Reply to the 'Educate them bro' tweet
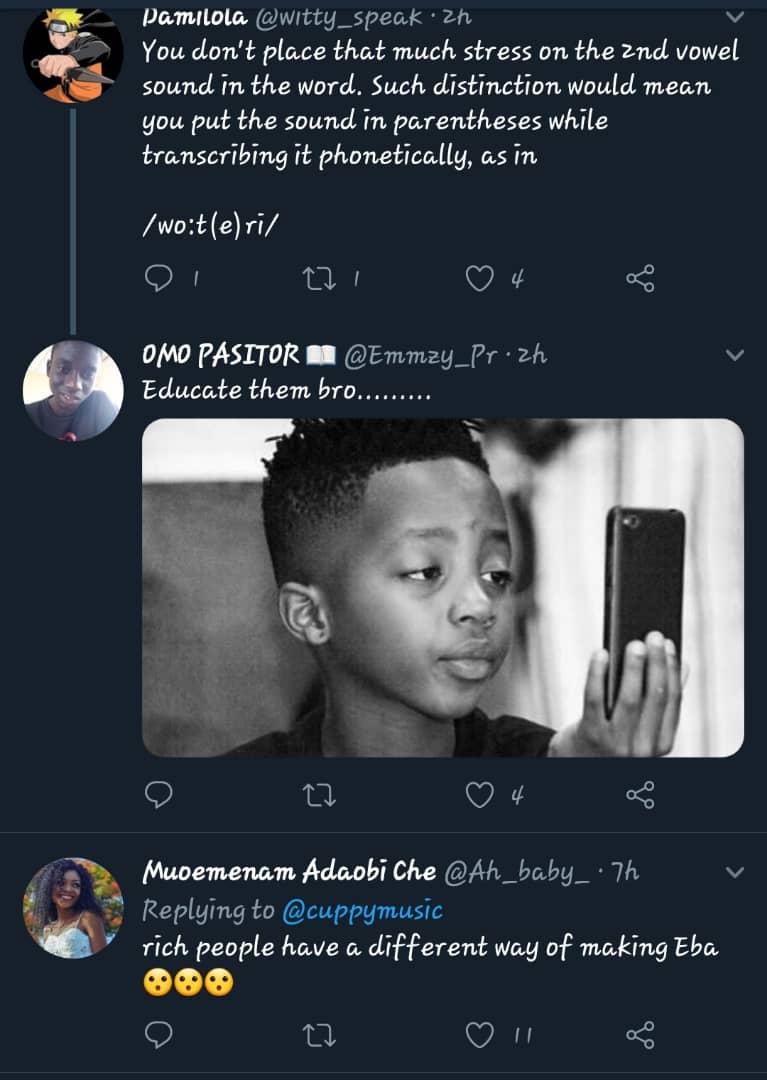Image resolution: width=767 pixels, height=1080 pixels. pos(159,795)
